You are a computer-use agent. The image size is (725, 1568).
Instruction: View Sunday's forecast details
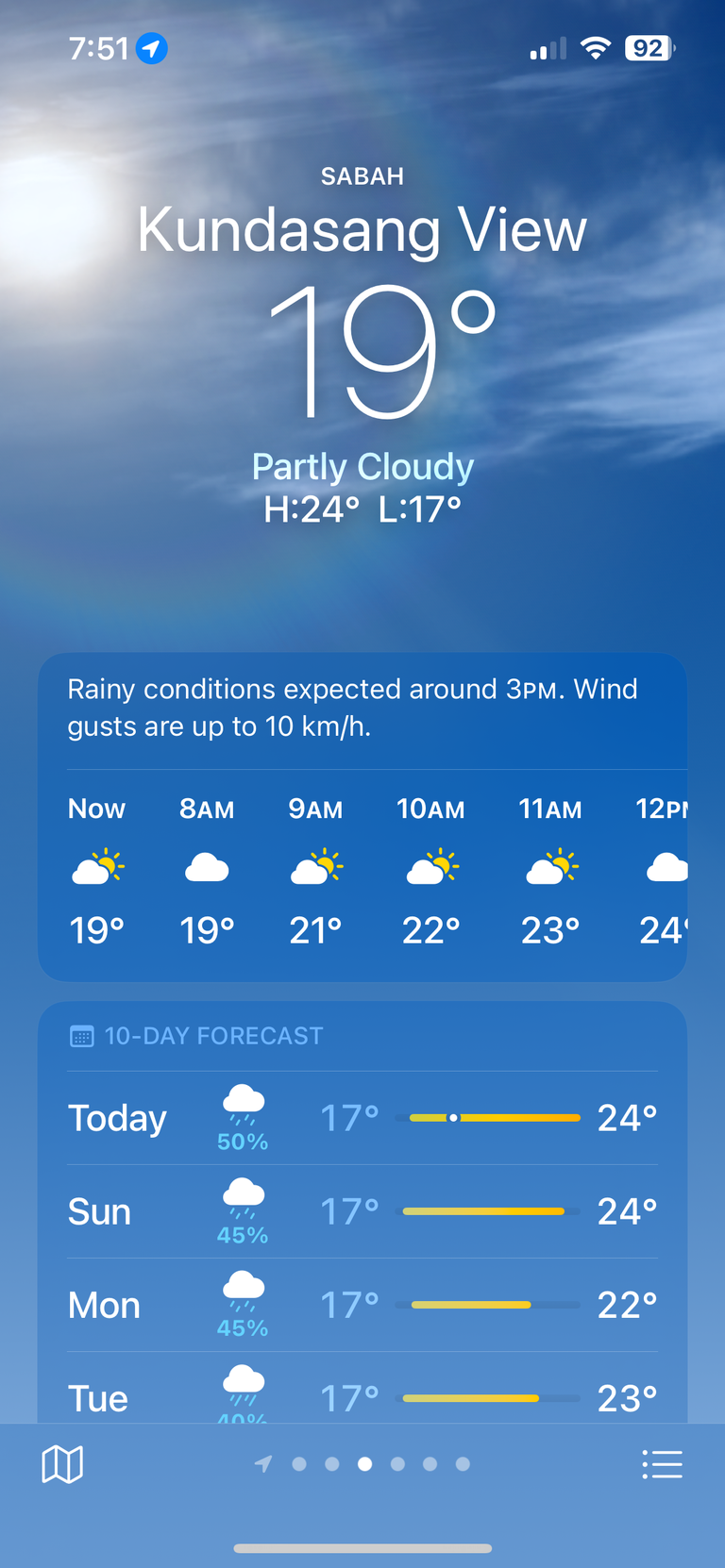(362, 1211)
